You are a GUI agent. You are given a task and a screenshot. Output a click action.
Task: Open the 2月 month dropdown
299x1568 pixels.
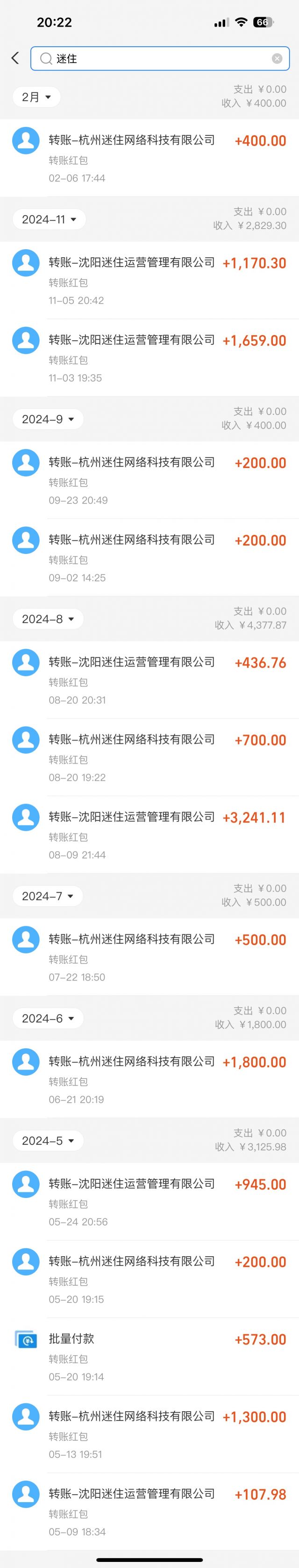(x=36, y=97)
